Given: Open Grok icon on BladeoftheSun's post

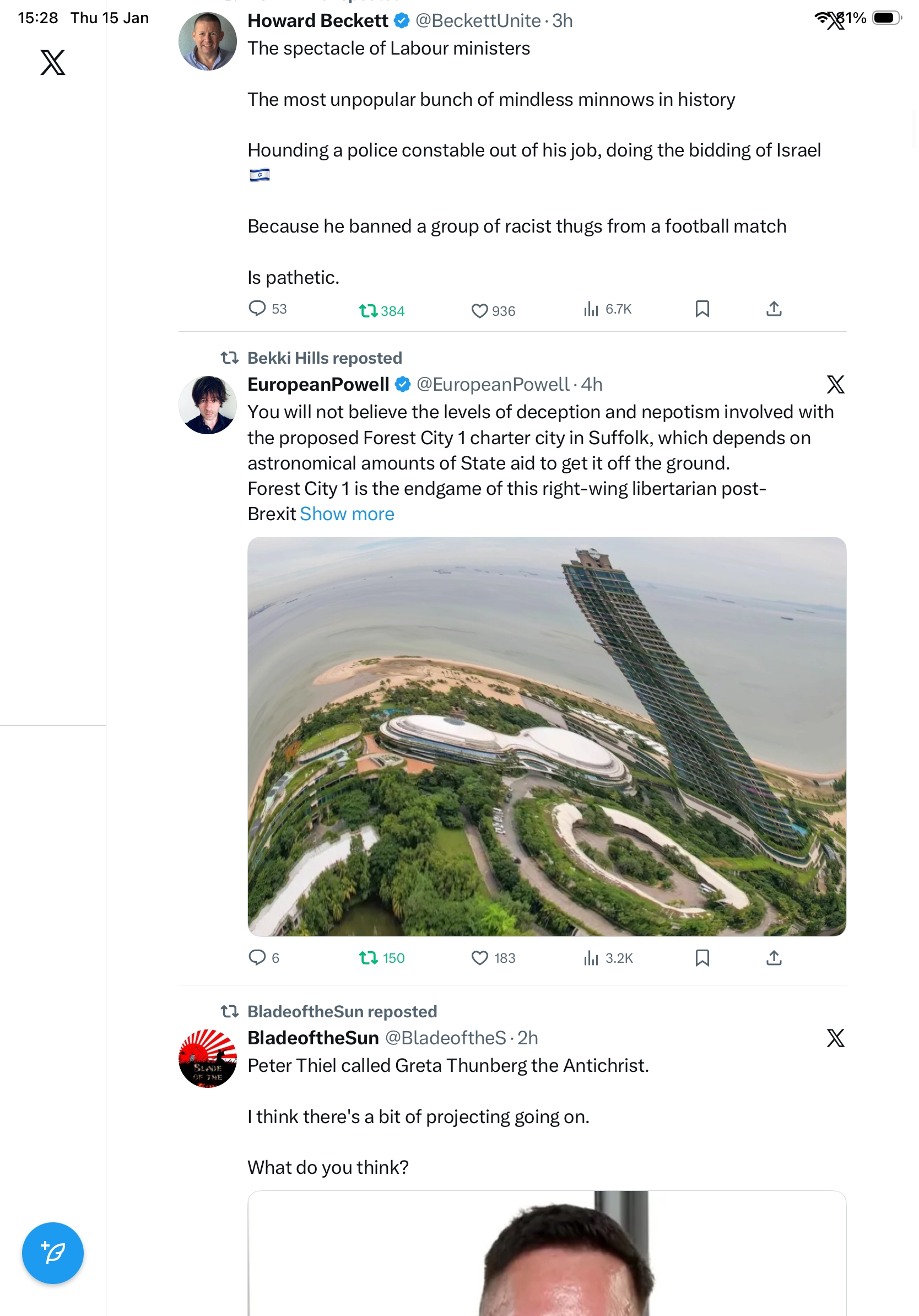Looking at the screenshot, I should coord(835,1038).
